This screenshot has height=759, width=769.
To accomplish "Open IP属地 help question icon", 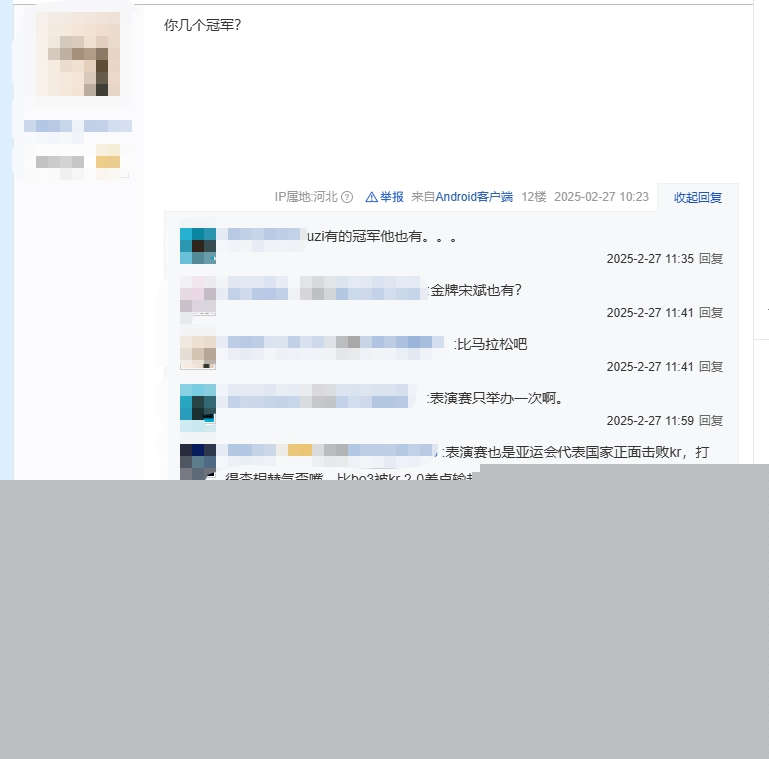I will (347, 197).
